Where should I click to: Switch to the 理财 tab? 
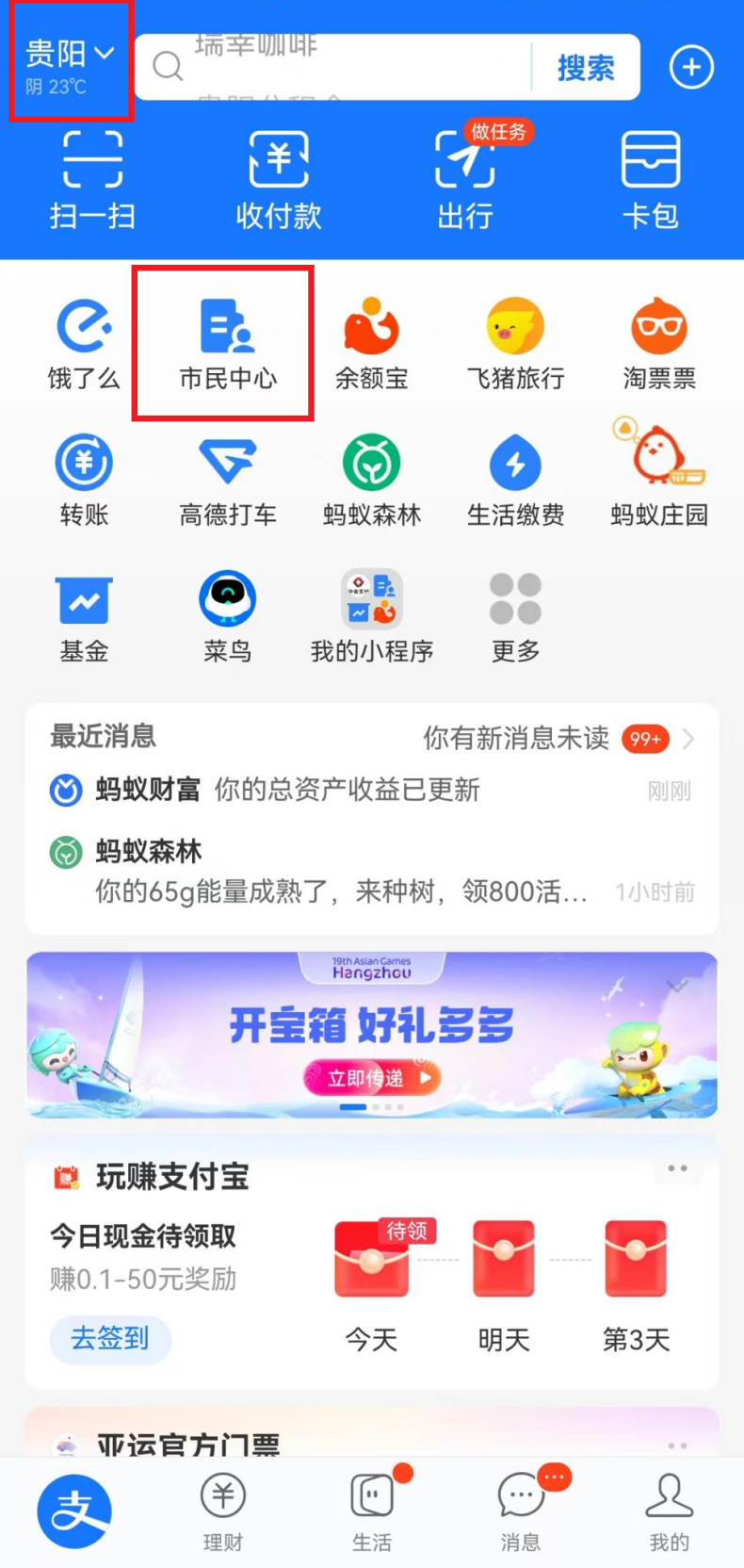[223, 1511]
